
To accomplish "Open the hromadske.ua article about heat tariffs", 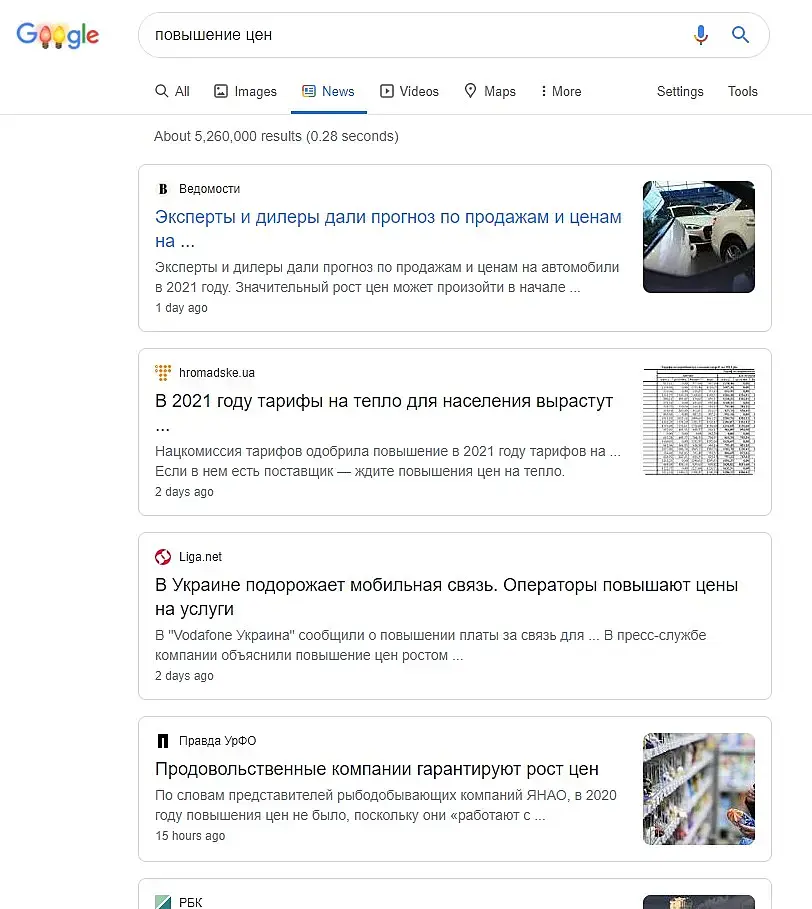I will (x=384, y=401).
